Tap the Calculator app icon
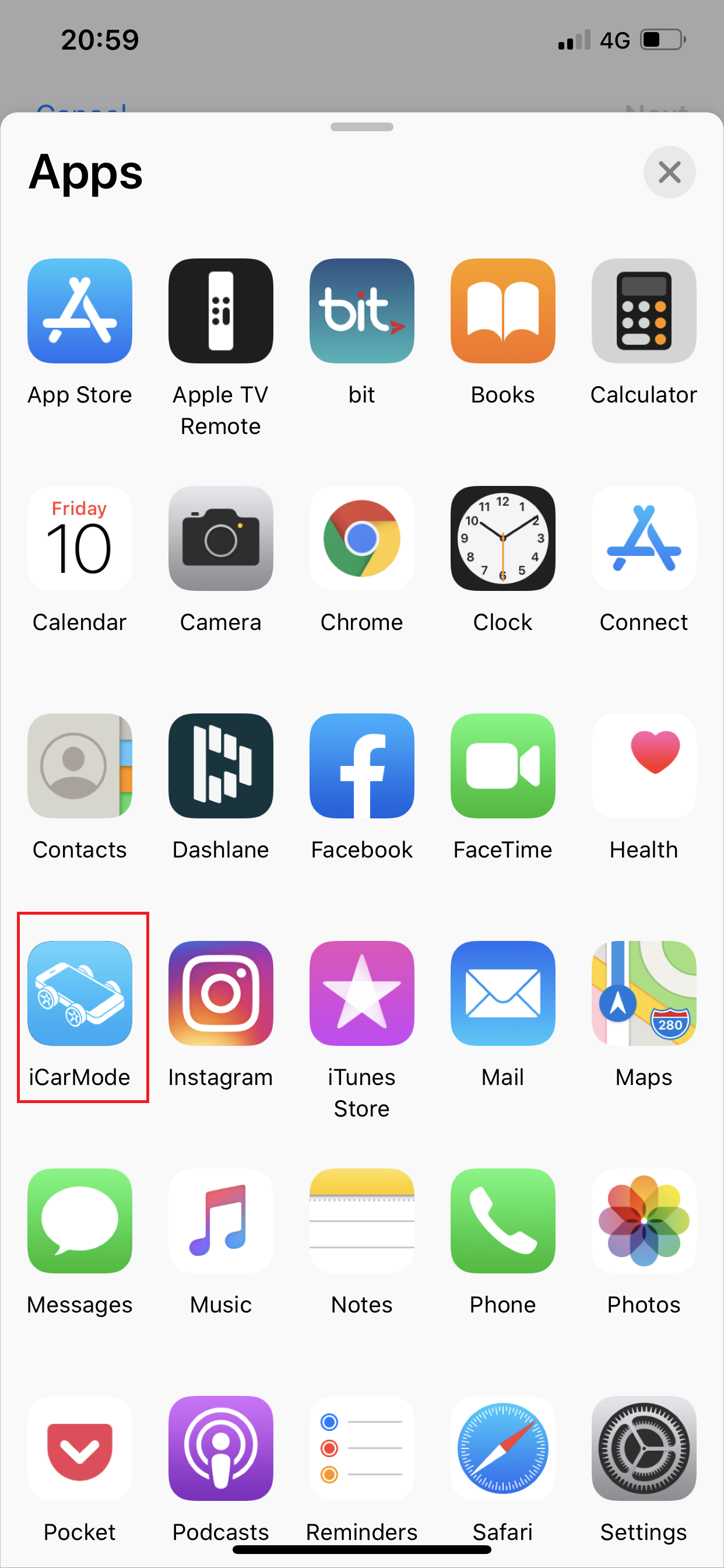This screenshot has width=724, height=1568. (x=644, y=311)
